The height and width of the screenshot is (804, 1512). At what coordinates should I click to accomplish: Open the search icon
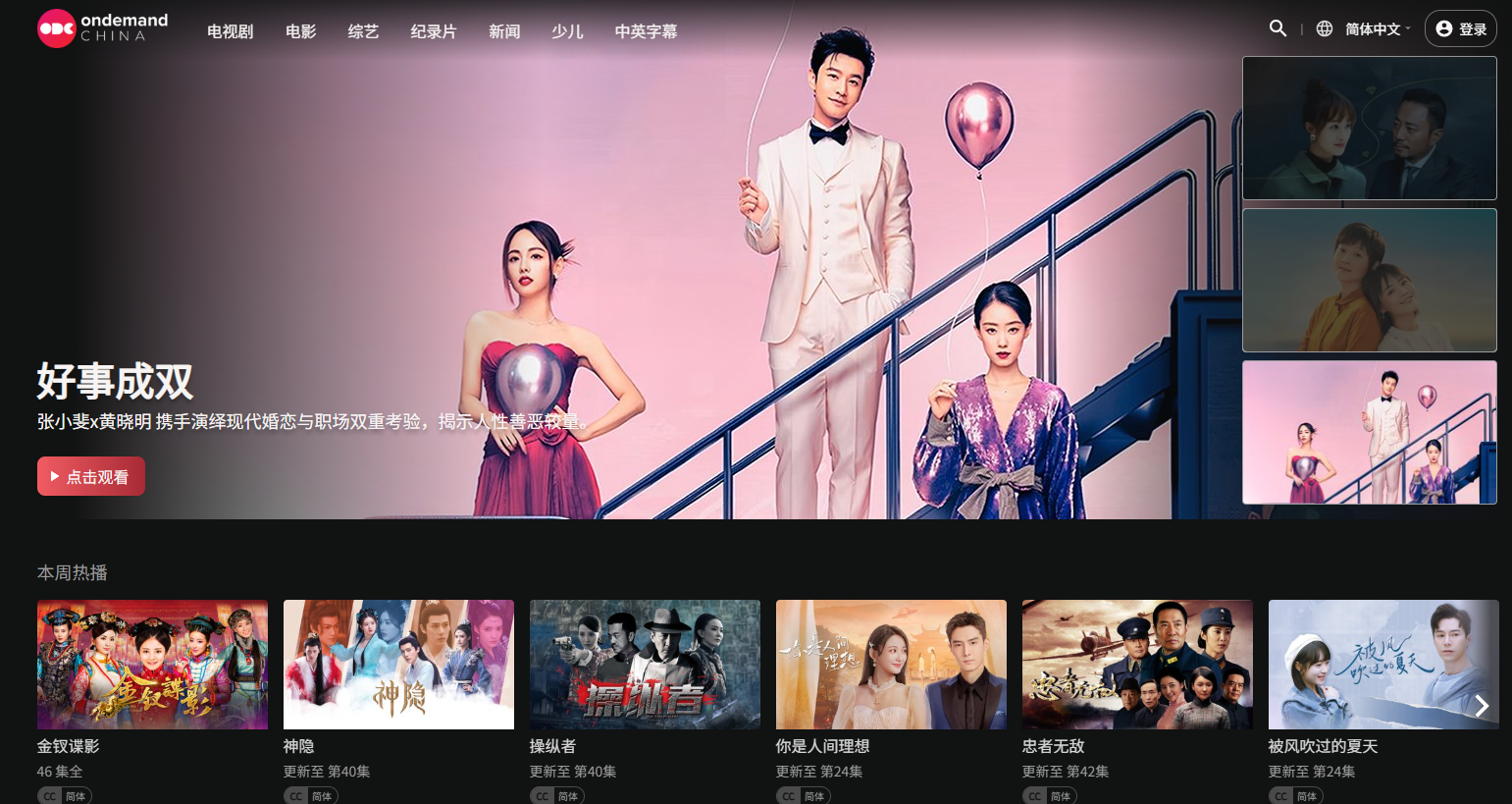pos(1277,28)
